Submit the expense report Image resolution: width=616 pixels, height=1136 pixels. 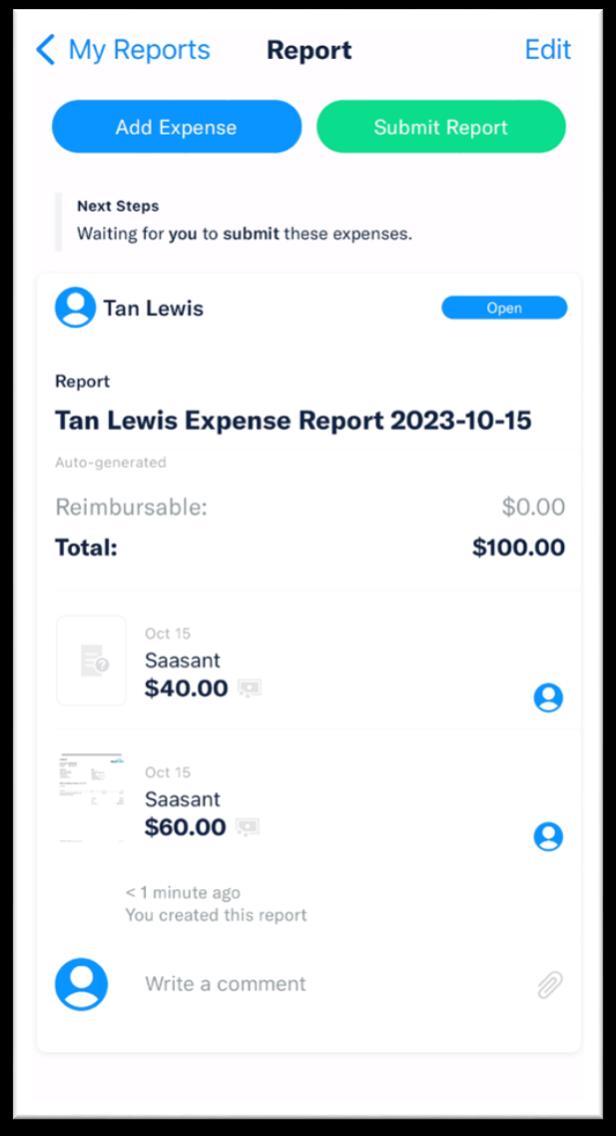[x=441, y=127]
